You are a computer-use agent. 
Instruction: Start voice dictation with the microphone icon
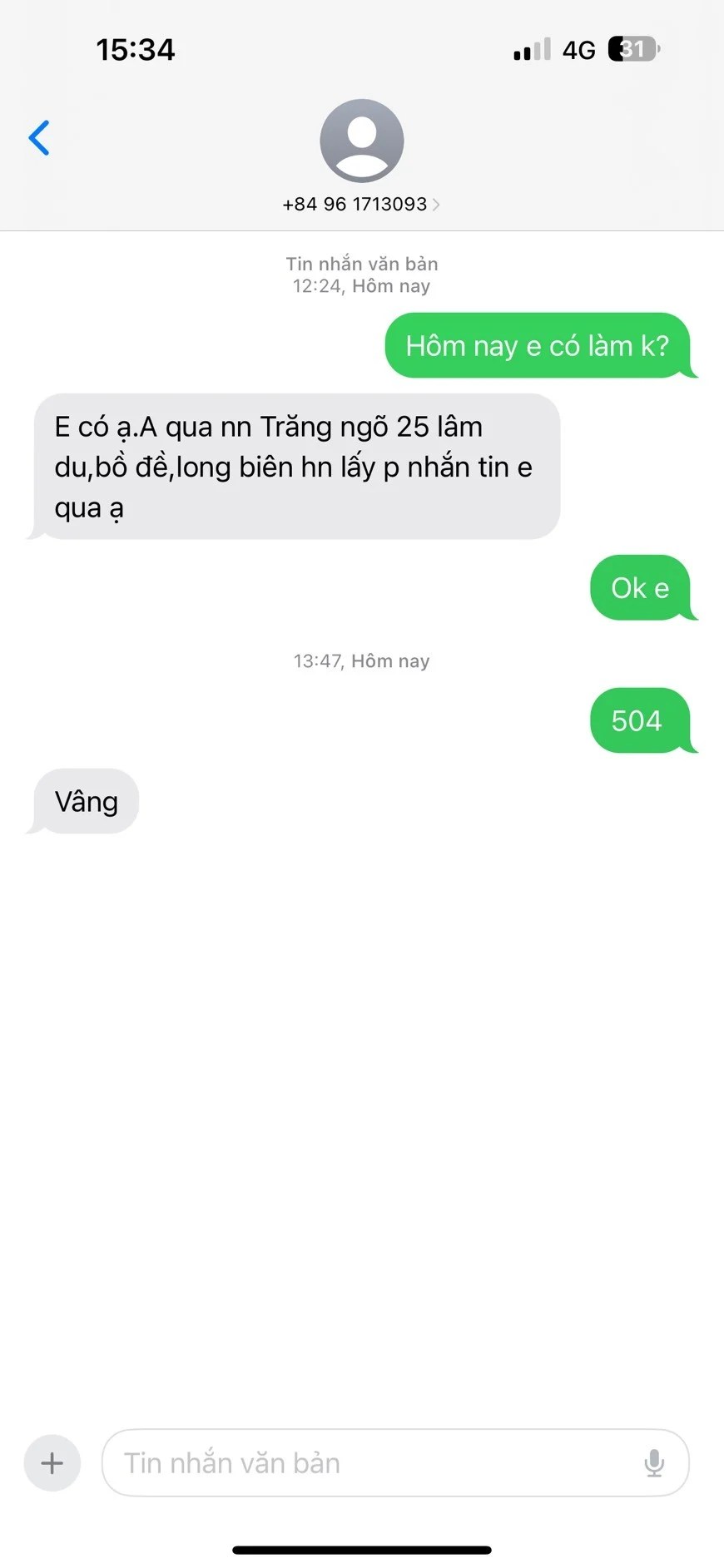(654, 1462)
